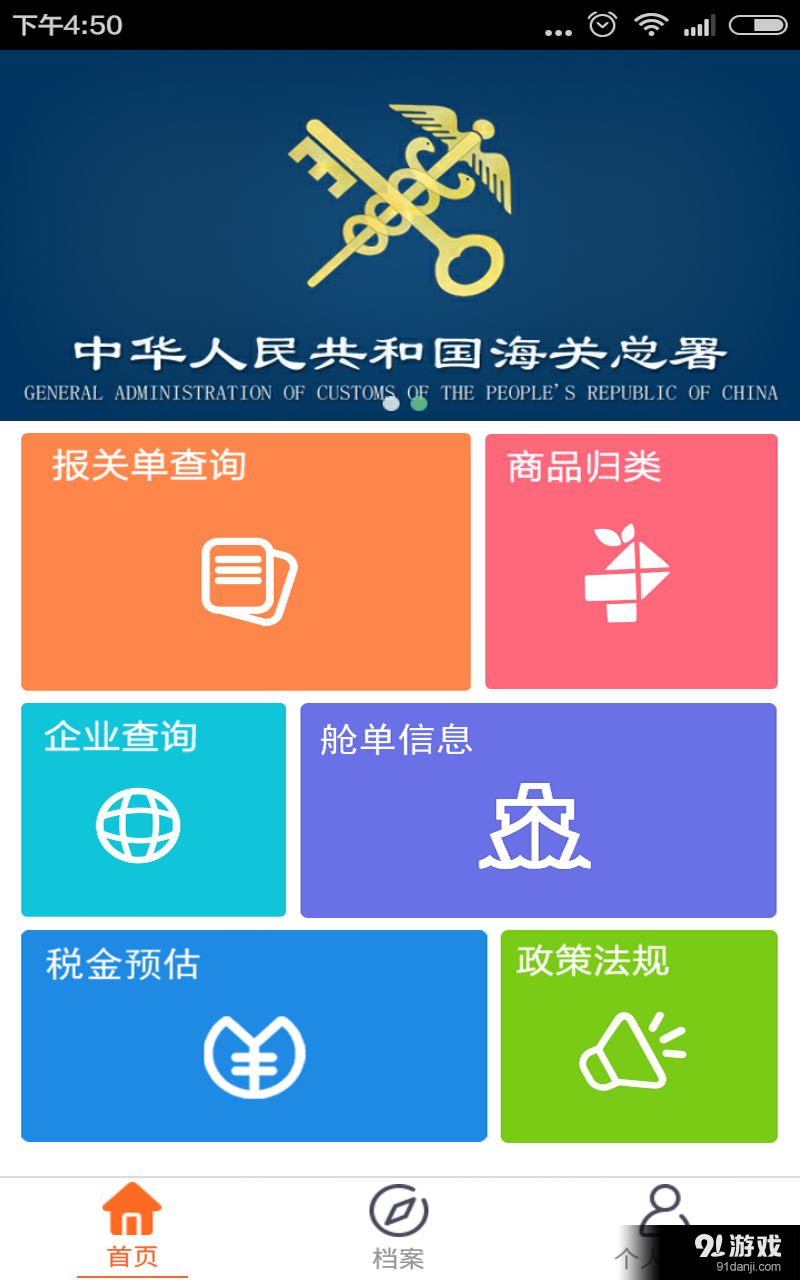Open the 政策法规 tile
Screen dimensions: 800x1280
pyautogui.click(x=639, y=1036)
